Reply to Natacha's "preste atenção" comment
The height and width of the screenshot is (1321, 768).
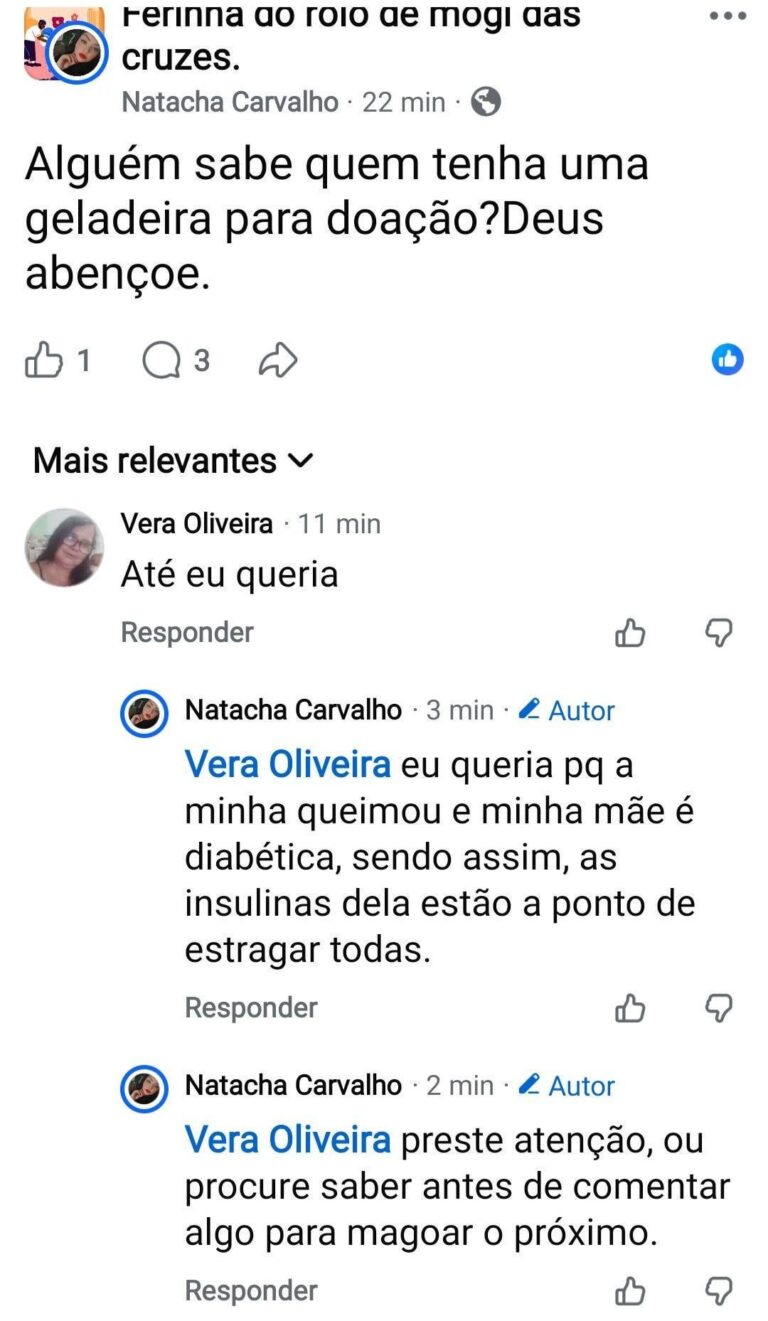[251, 1290]
